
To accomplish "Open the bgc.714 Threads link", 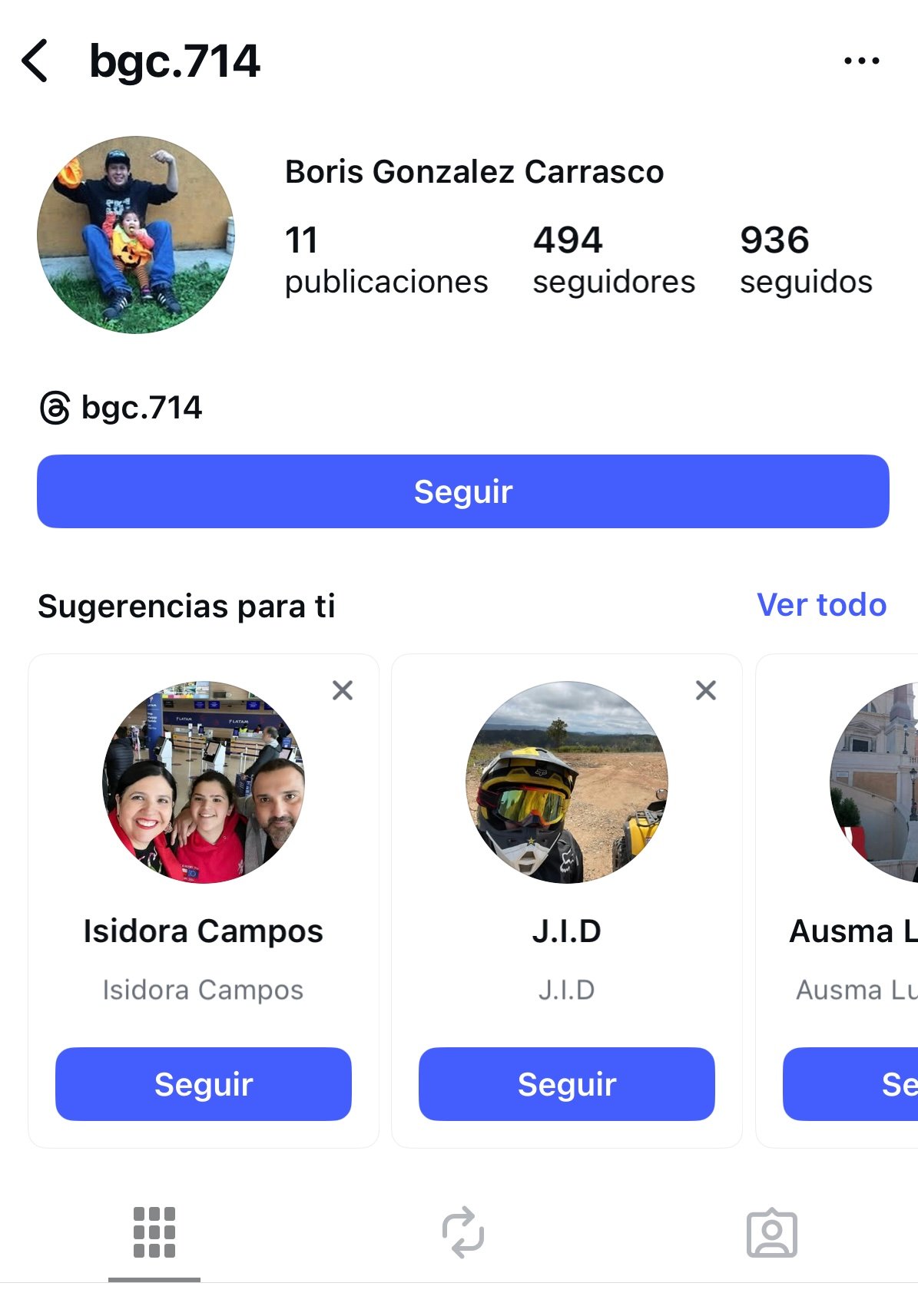I will point(121,408).
